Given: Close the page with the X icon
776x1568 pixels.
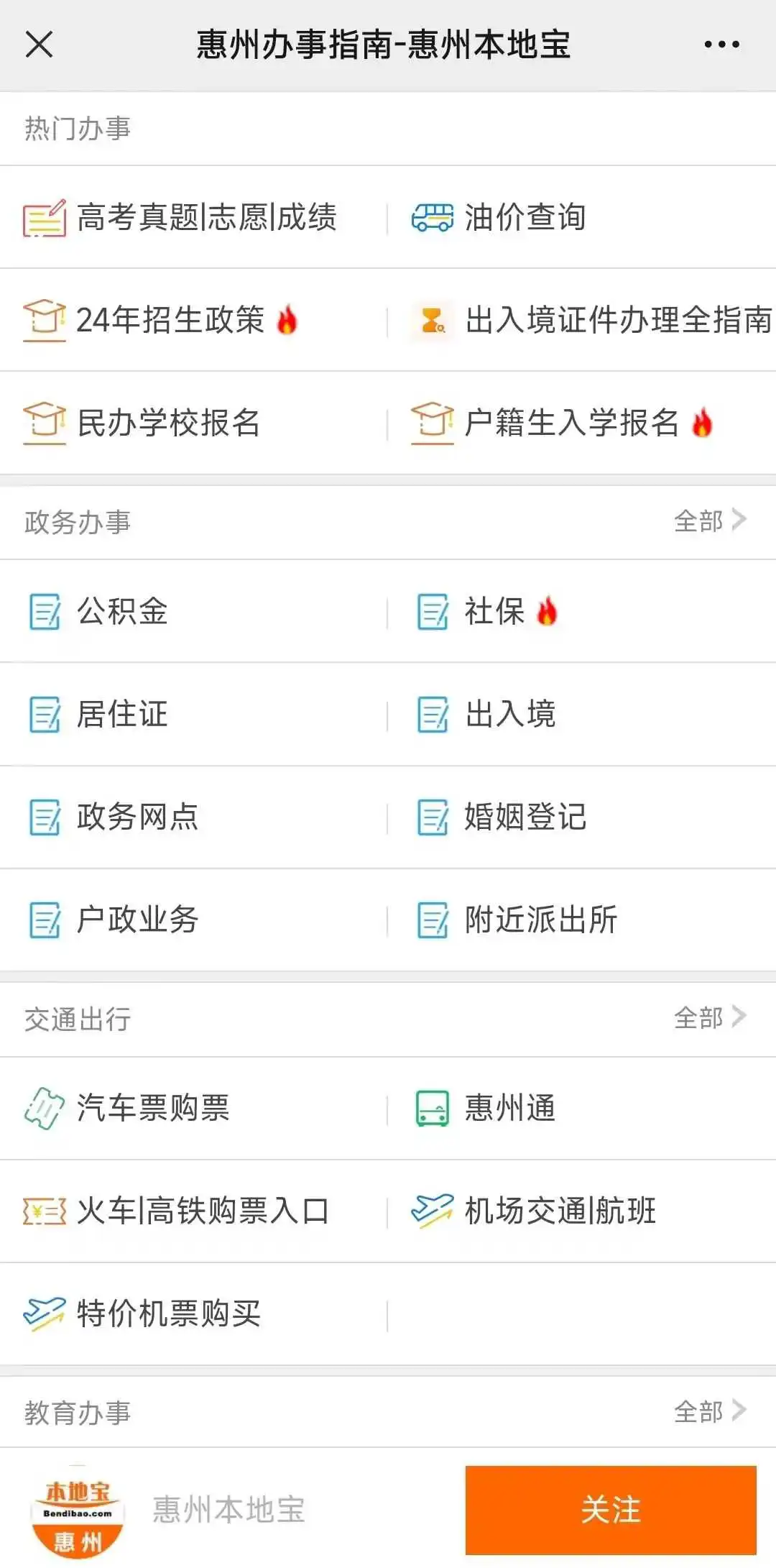Looking at the screenshot, I should coord(40,45).
